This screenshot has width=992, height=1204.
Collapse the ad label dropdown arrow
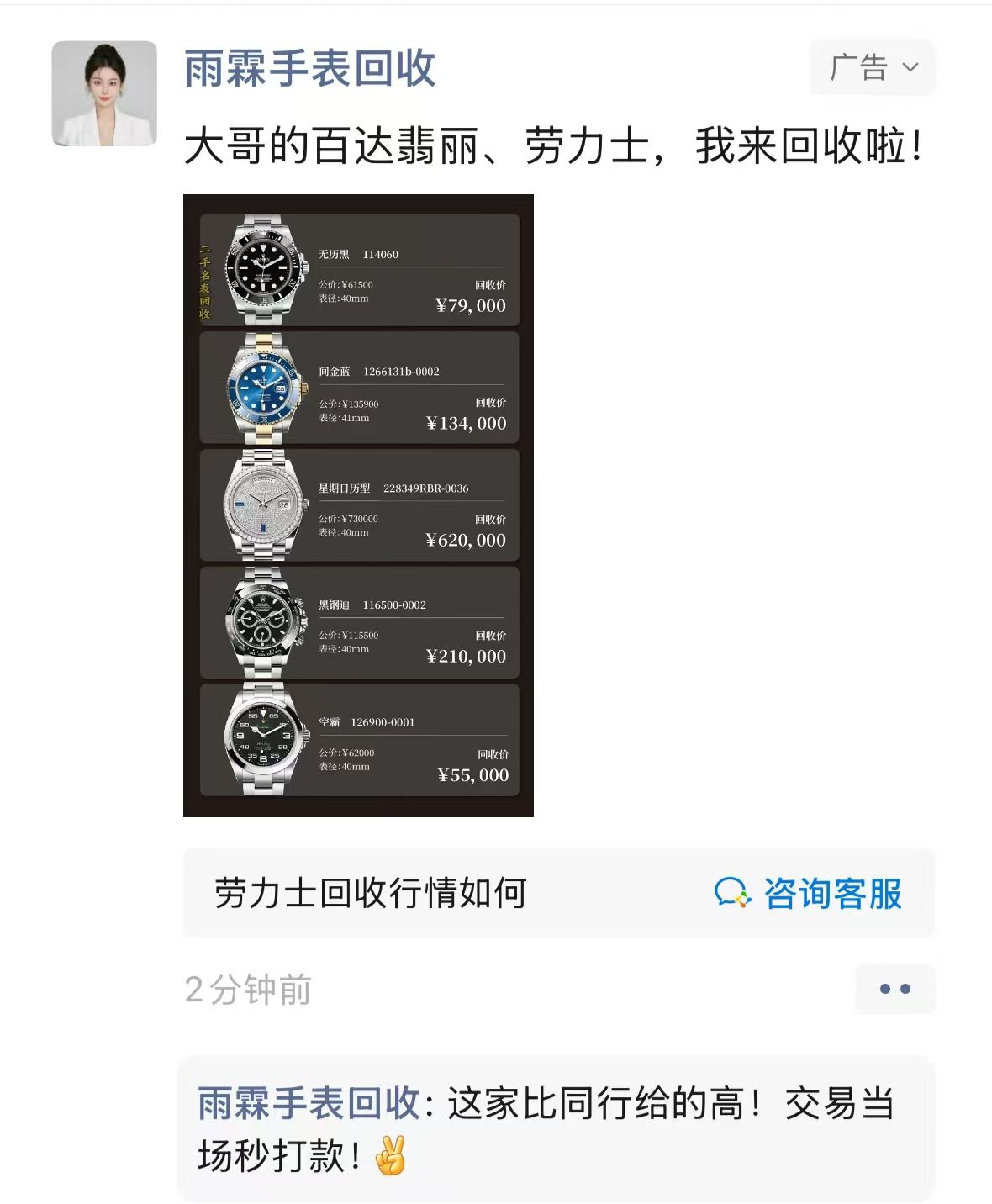[x=912, y=69]
